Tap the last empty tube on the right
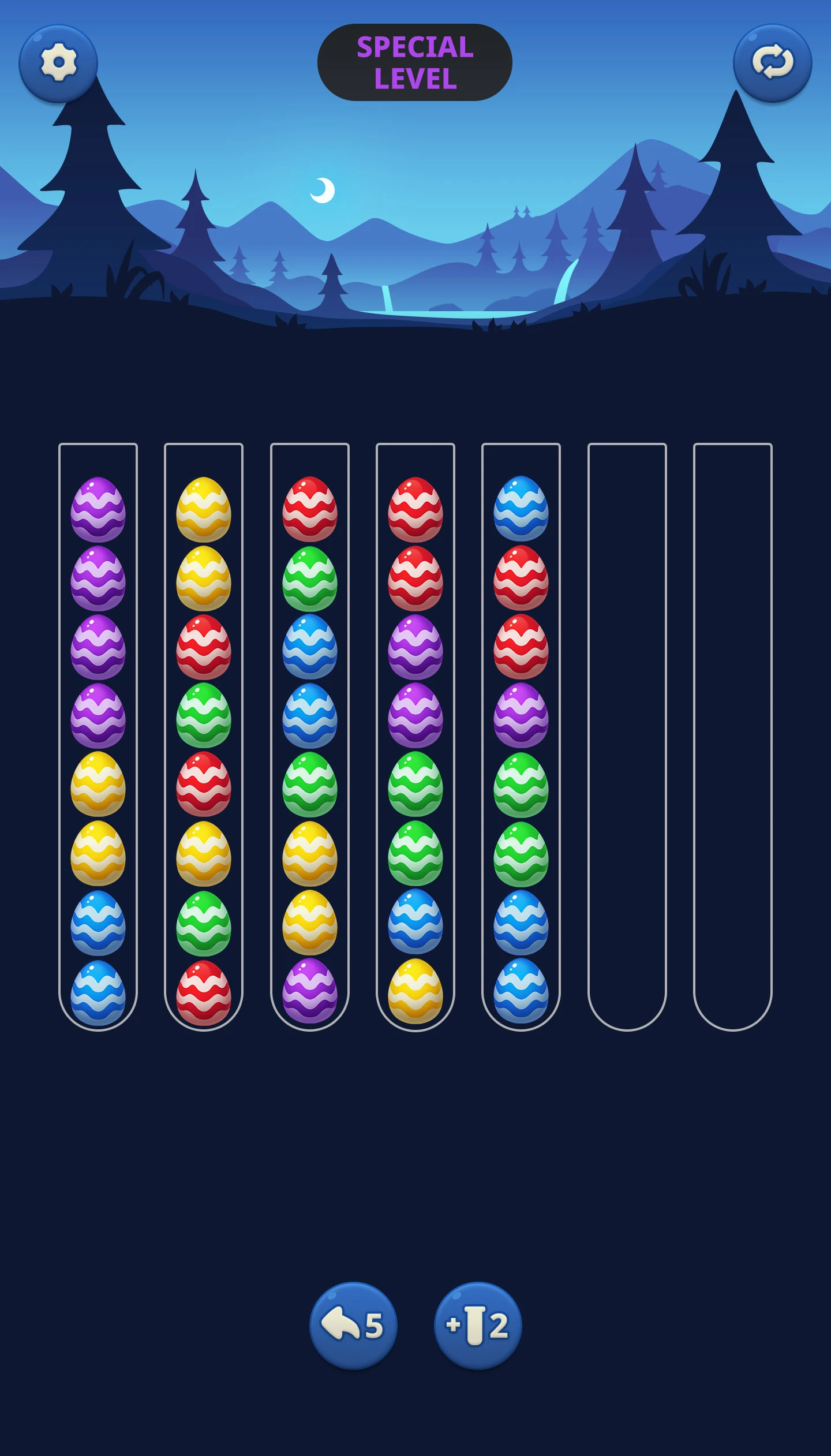The height and width of the screenshot is (1456, 831). coord(733,737)
